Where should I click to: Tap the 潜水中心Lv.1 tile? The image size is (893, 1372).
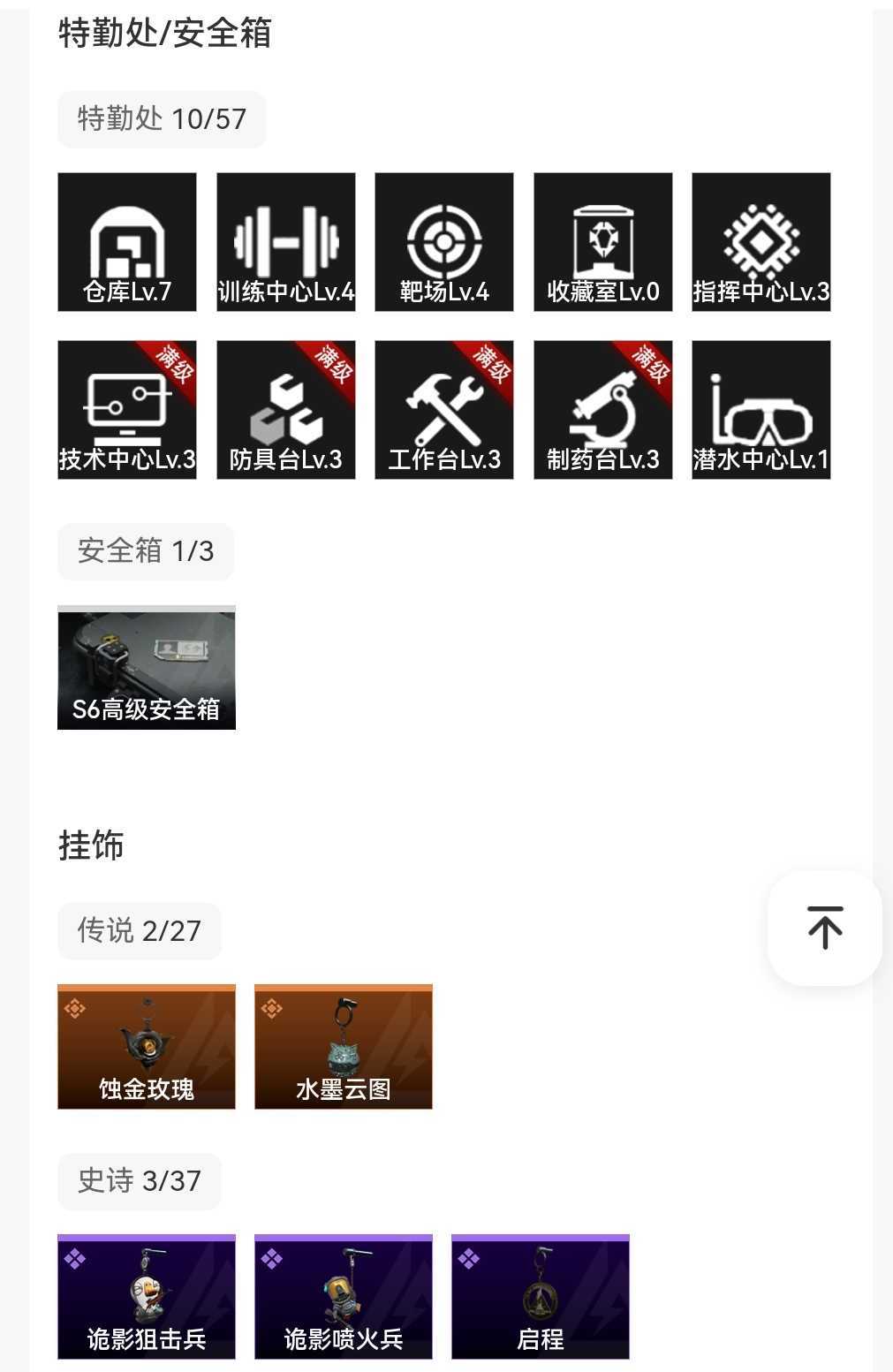[761, 410]
